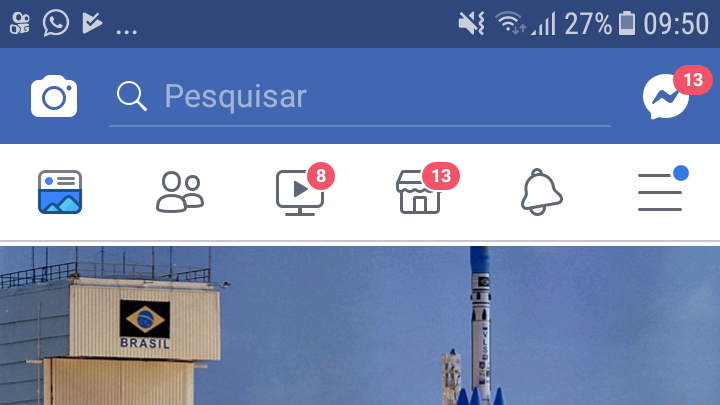Switch to the News Feed tab
The height and width of the screenshot is (405, 720).
click(x=60, y=192)
